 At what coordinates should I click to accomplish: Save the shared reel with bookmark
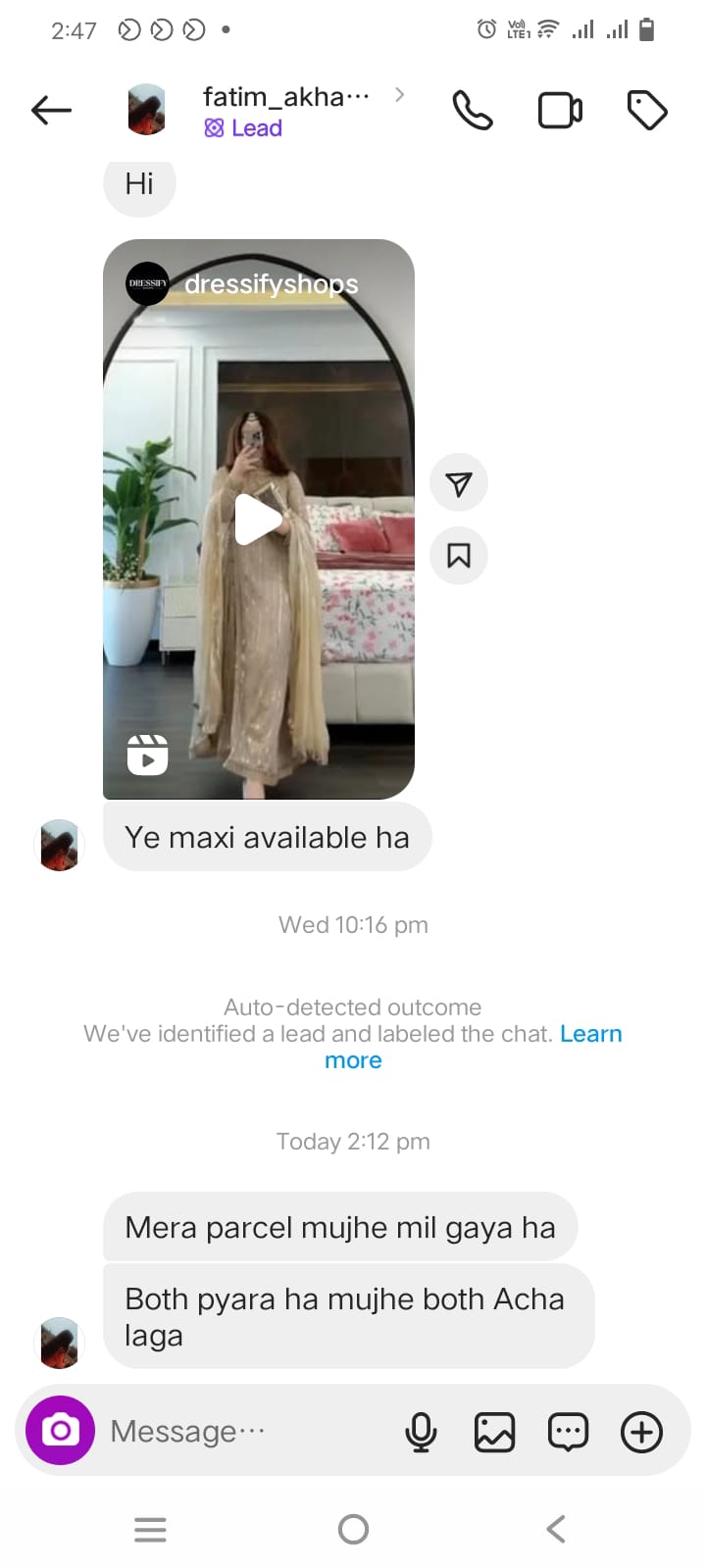tap(458, 556)
